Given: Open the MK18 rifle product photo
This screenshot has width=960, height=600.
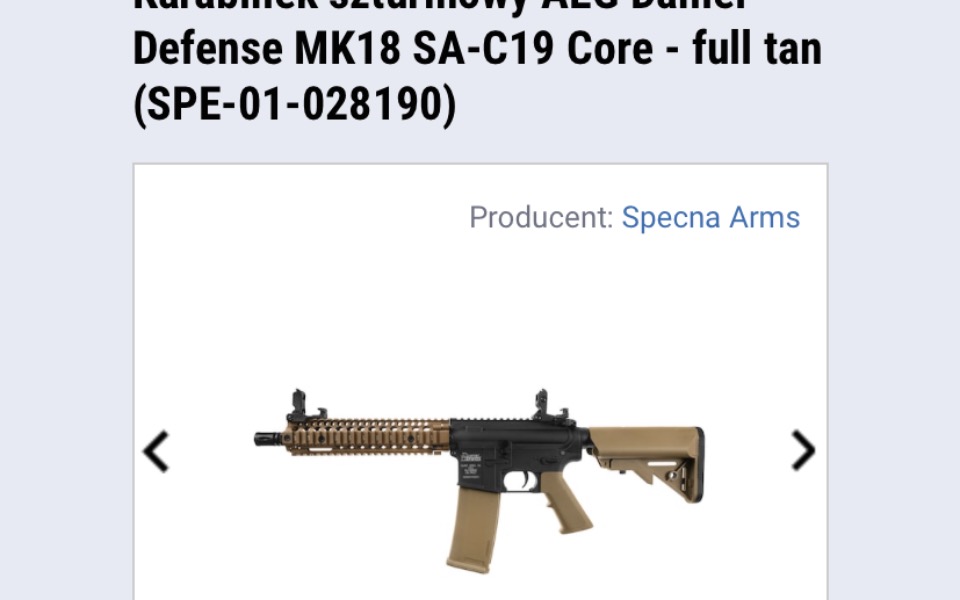Looking at the screenshot, I should 480,470.
